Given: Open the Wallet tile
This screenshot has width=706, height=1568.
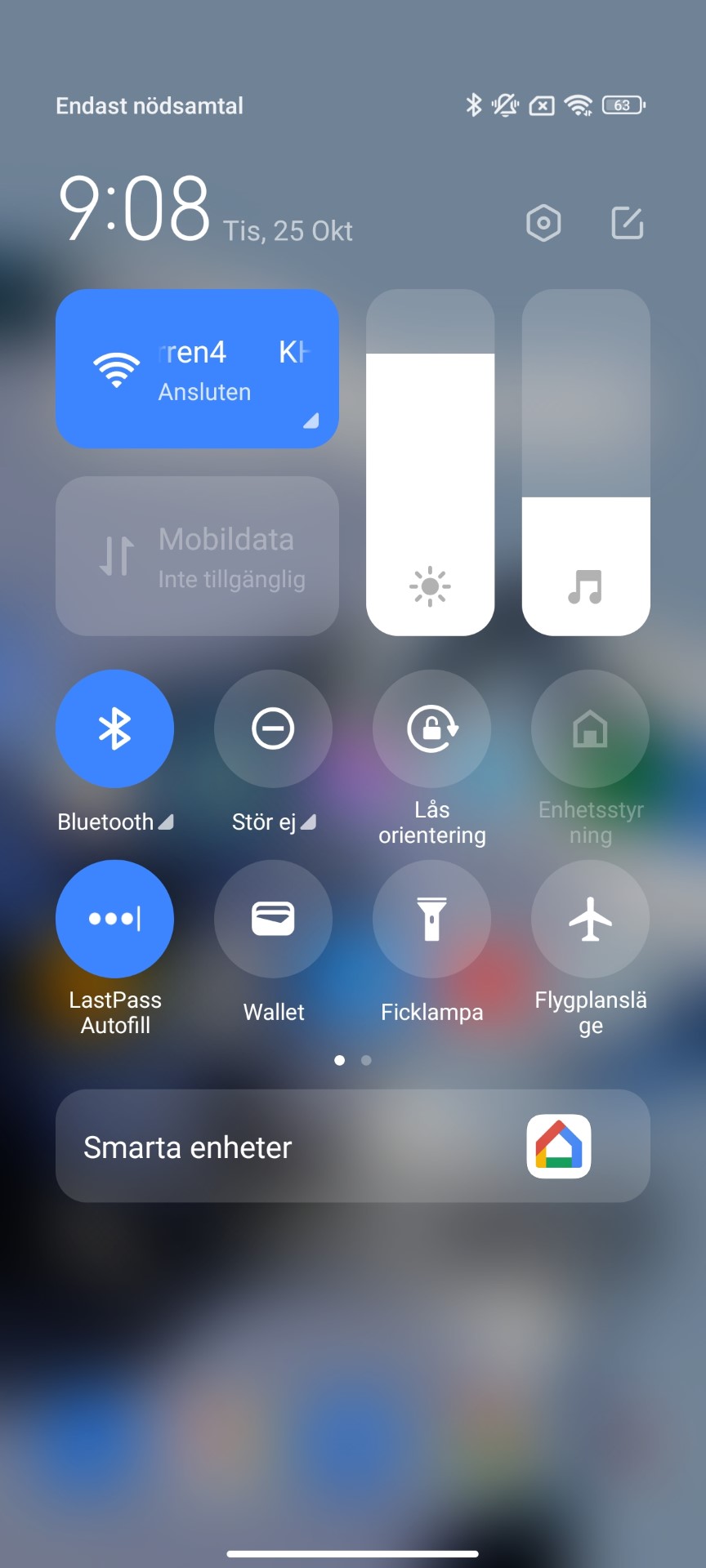Looking at the screenshot, I should [273, 919].
